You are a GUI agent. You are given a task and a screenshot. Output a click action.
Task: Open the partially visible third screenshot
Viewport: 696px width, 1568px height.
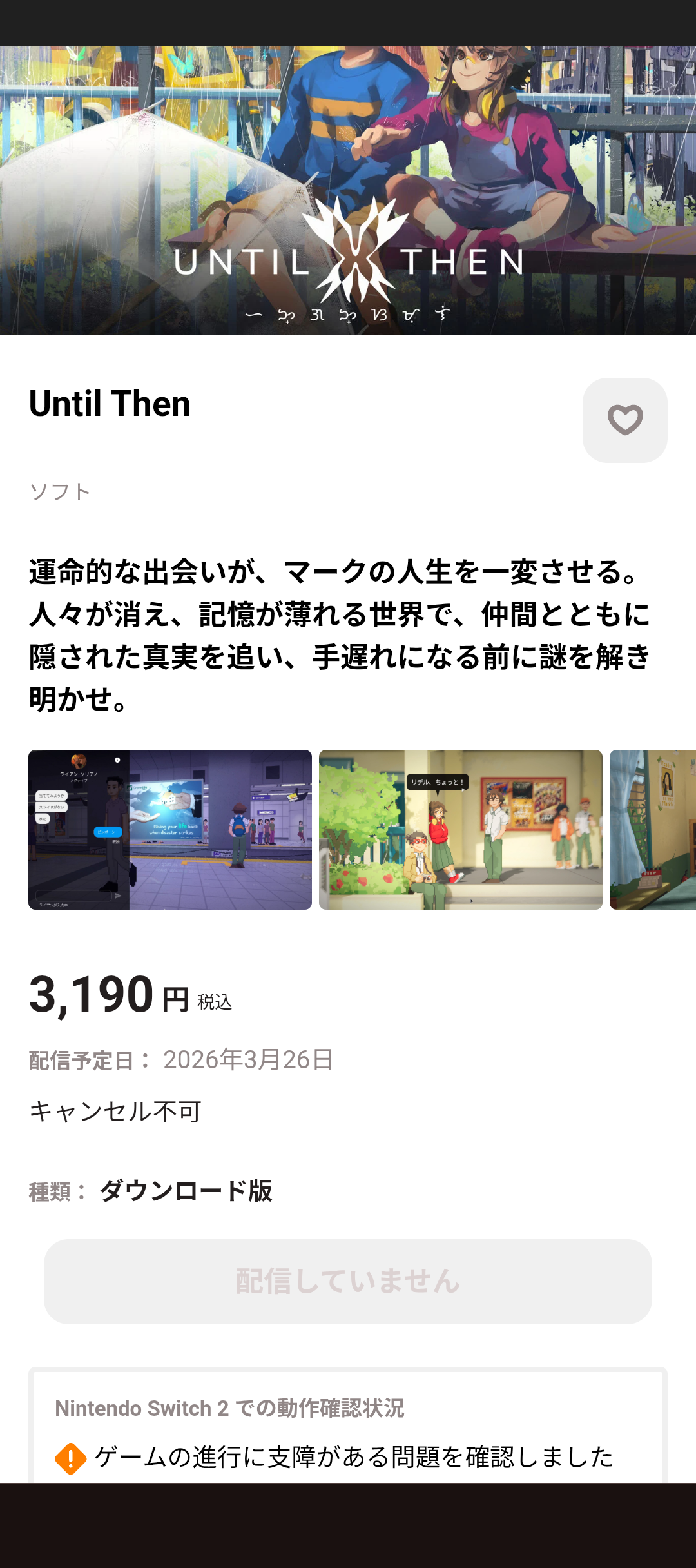pos(652,830)
